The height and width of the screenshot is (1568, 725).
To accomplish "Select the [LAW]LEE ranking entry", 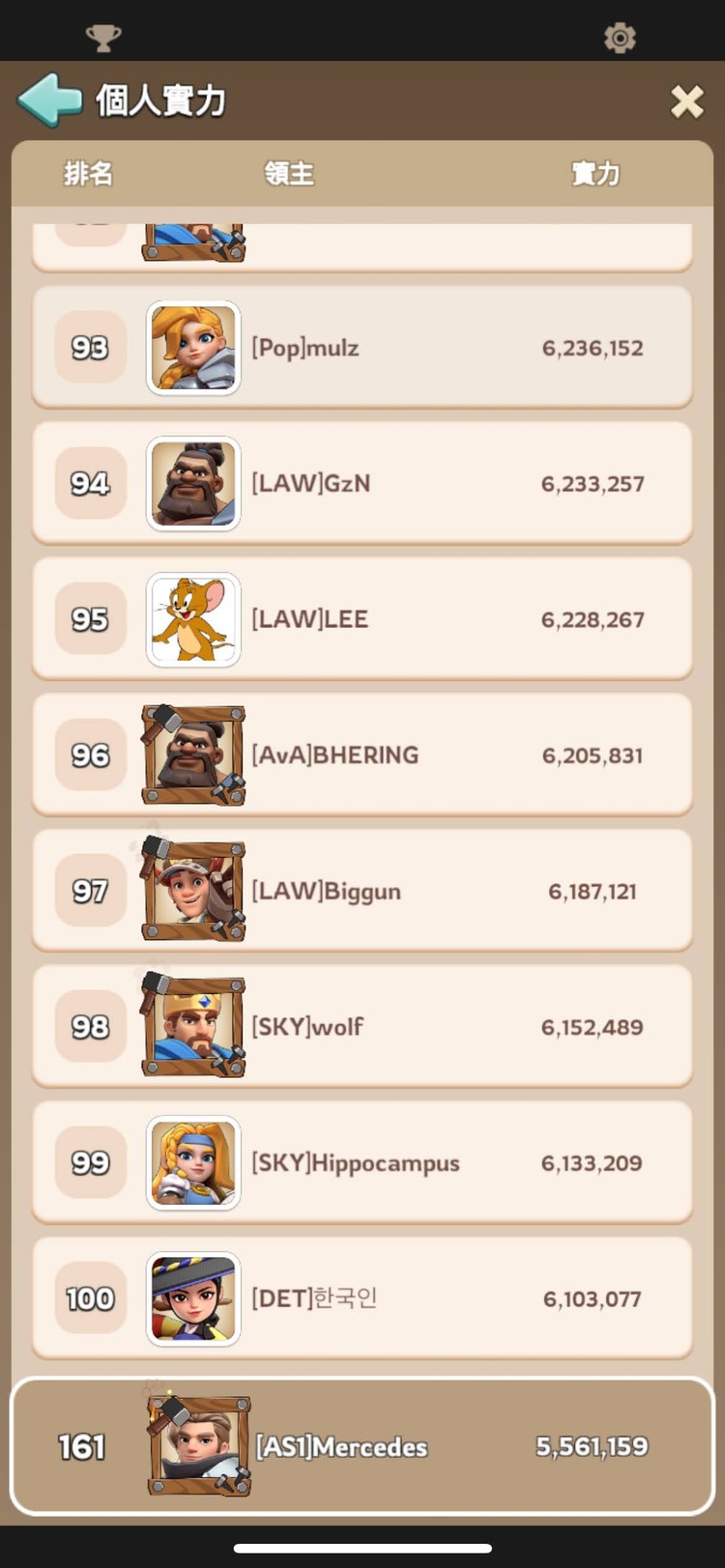I will pyautogui.click(x=362, y=619).
